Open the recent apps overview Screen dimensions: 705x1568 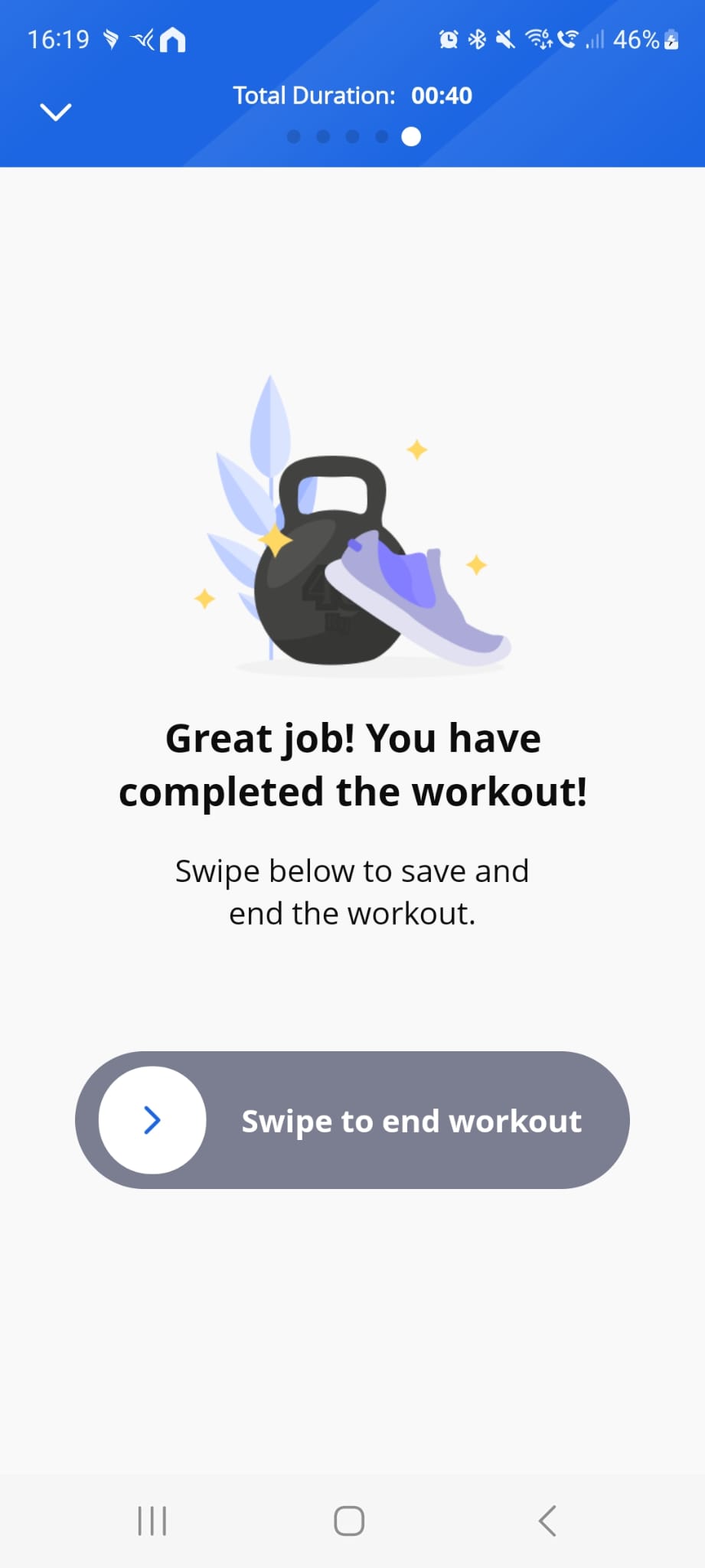(152, 1521)
